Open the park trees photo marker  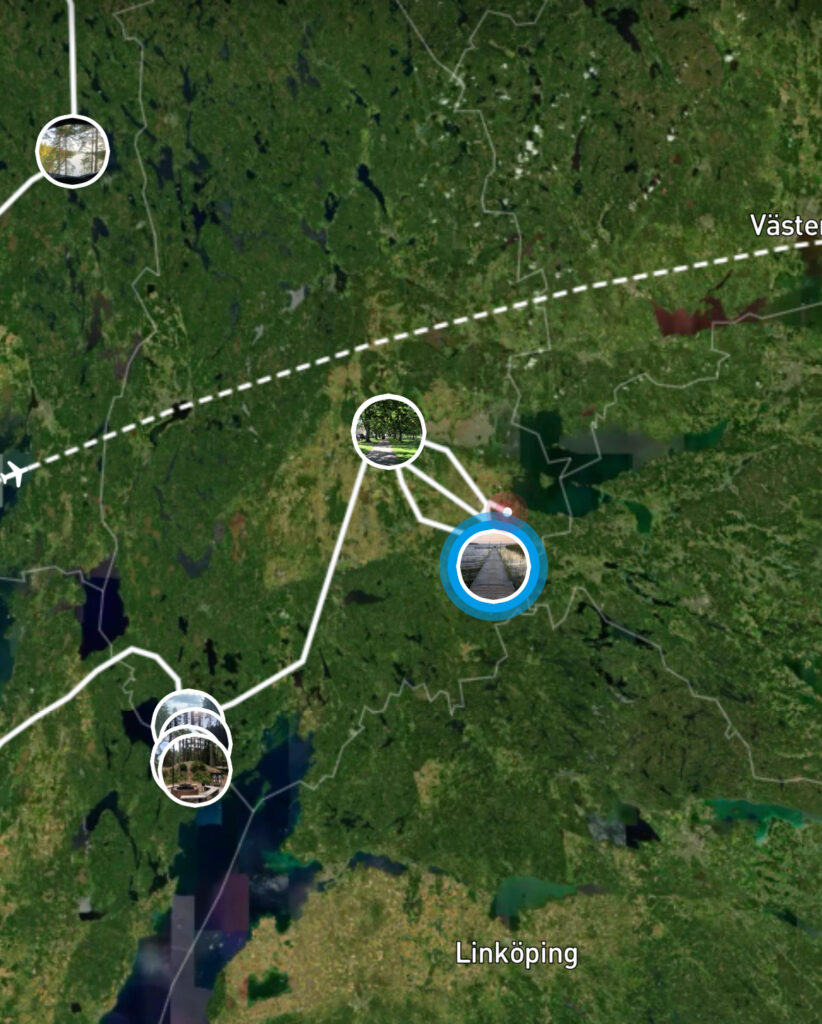pyautogui.click(x=389, y=431)
